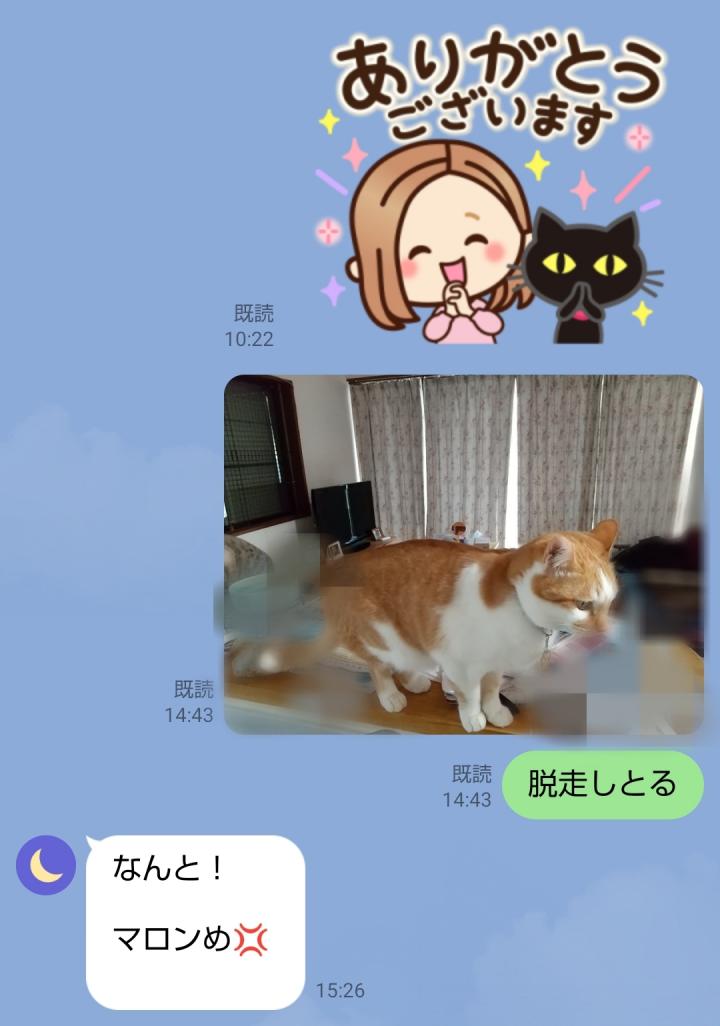This screenshot has width=720, height=1026.
Task: Open the sender's moon profile avatar
Action: click(46, 865)
